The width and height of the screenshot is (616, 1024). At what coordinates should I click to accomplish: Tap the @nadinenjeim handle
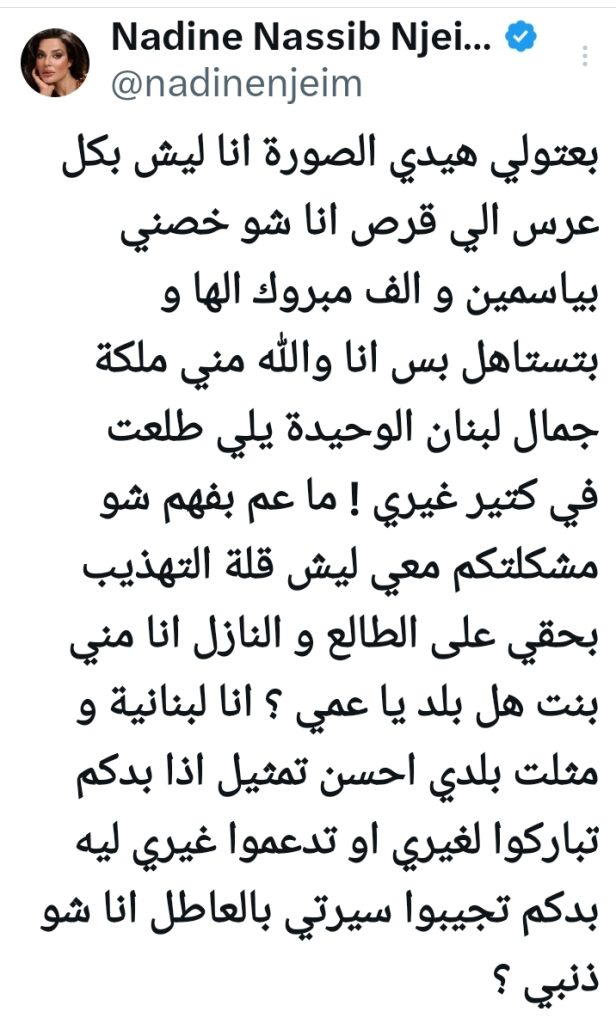(x=236, y=83)
